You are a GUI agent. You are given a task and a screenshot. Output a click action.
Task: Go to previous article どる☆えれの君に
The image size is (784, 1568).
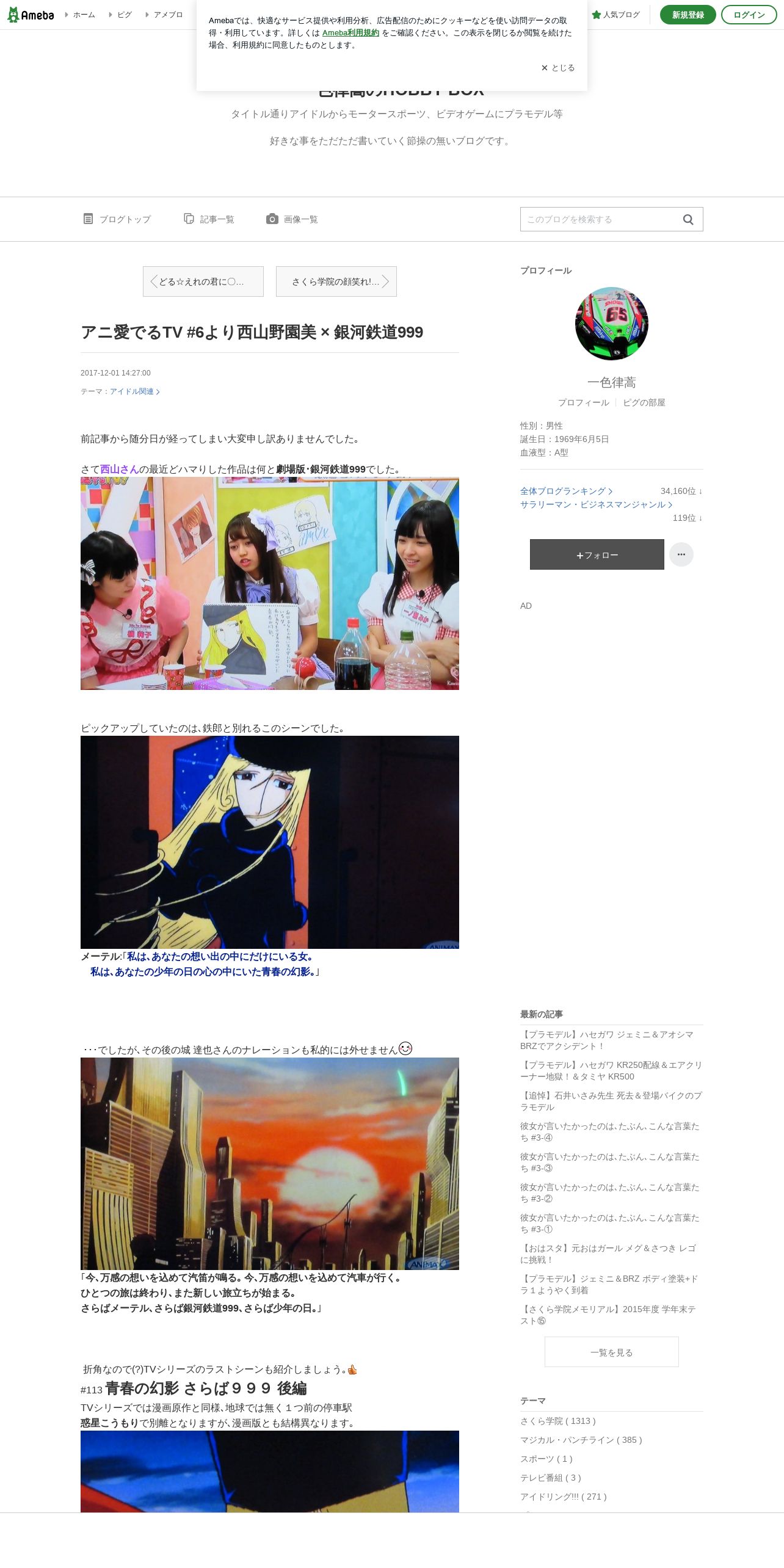coord(203,281)
